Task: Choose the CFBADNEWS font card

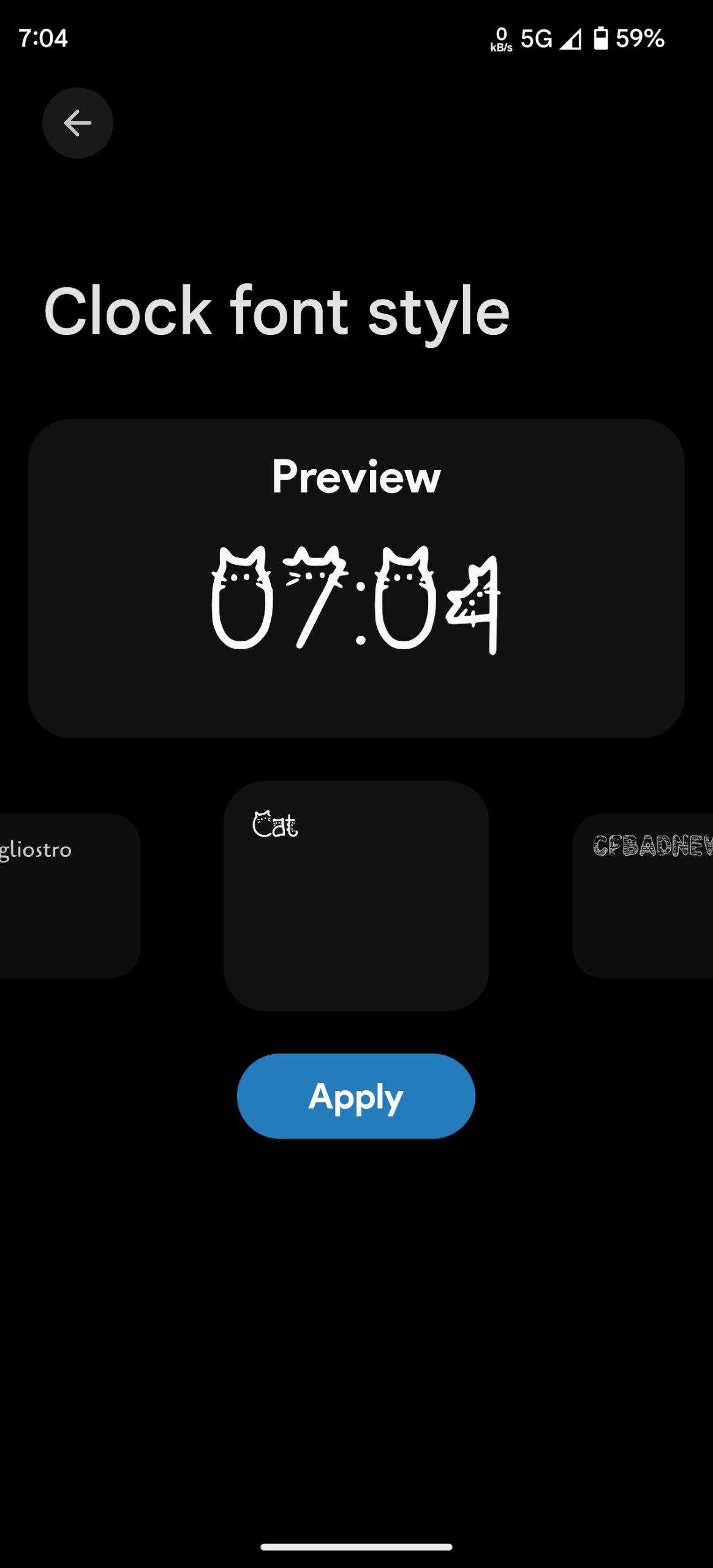Action: [643, 895]
